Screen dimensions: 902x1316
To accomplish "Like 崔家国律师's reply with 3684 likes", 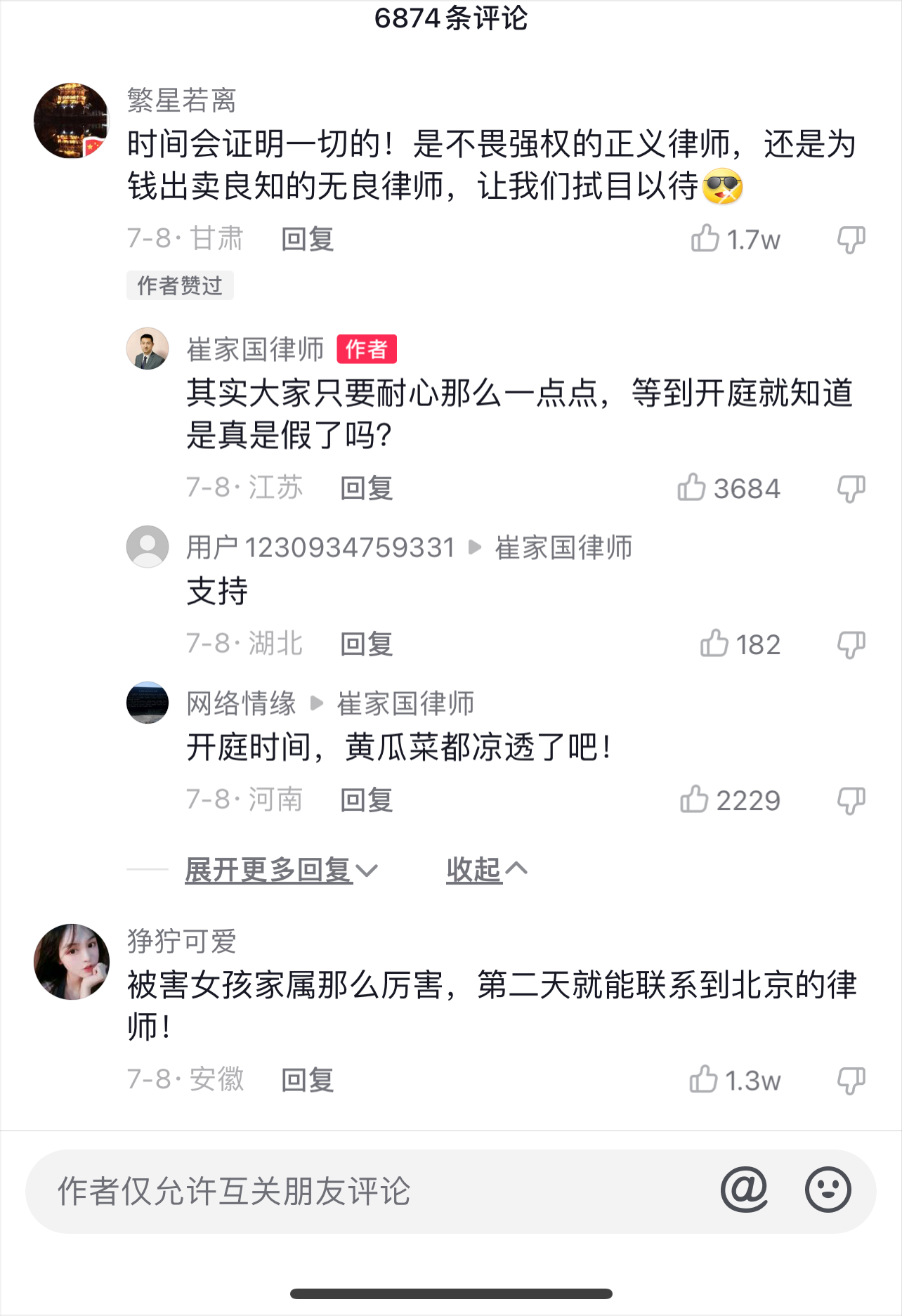I will click(x=692, y=488).
